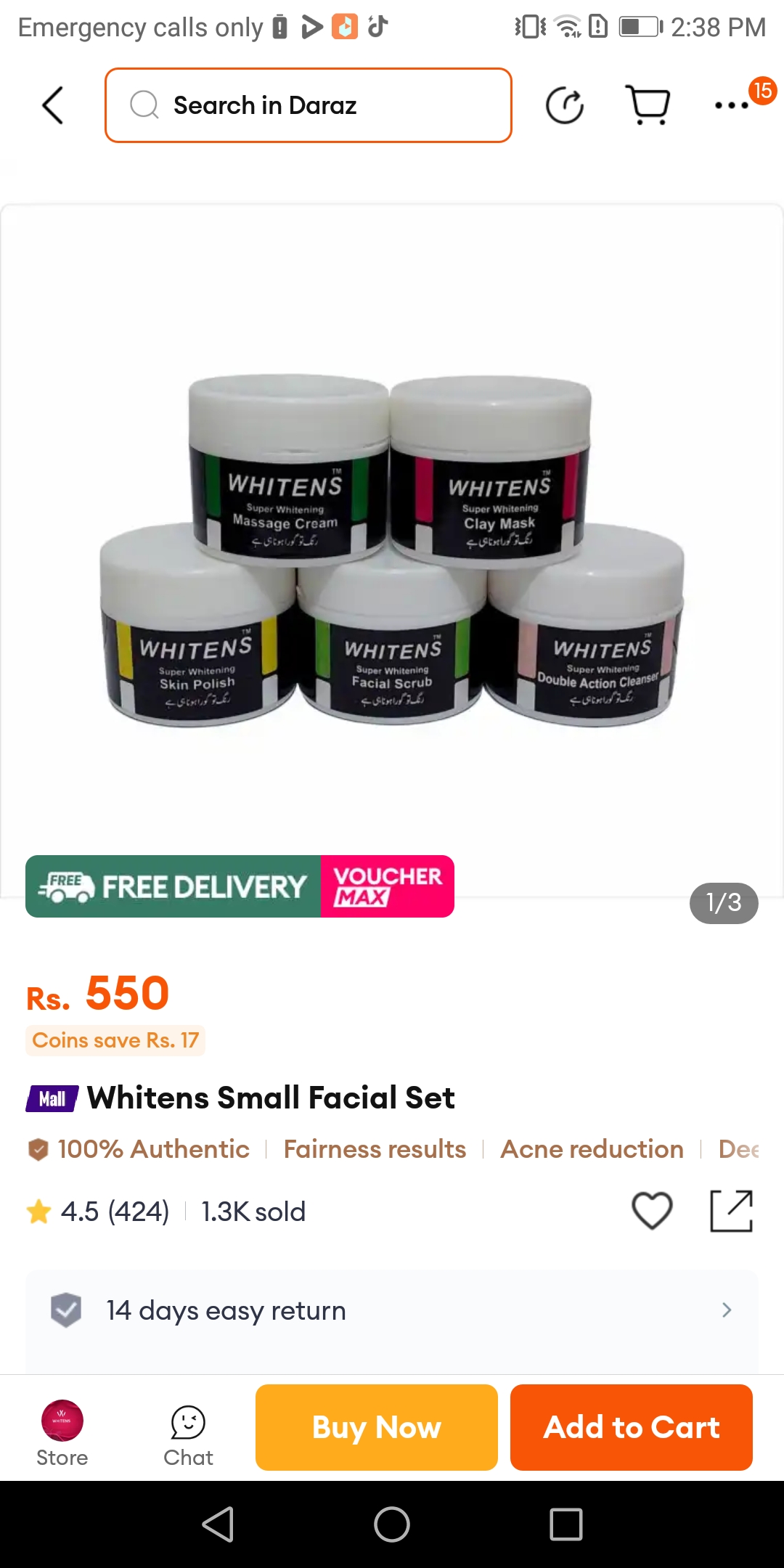Open the 14 days easy return details
This screenshot has width=784, height=1568.
coord(392,1310)
